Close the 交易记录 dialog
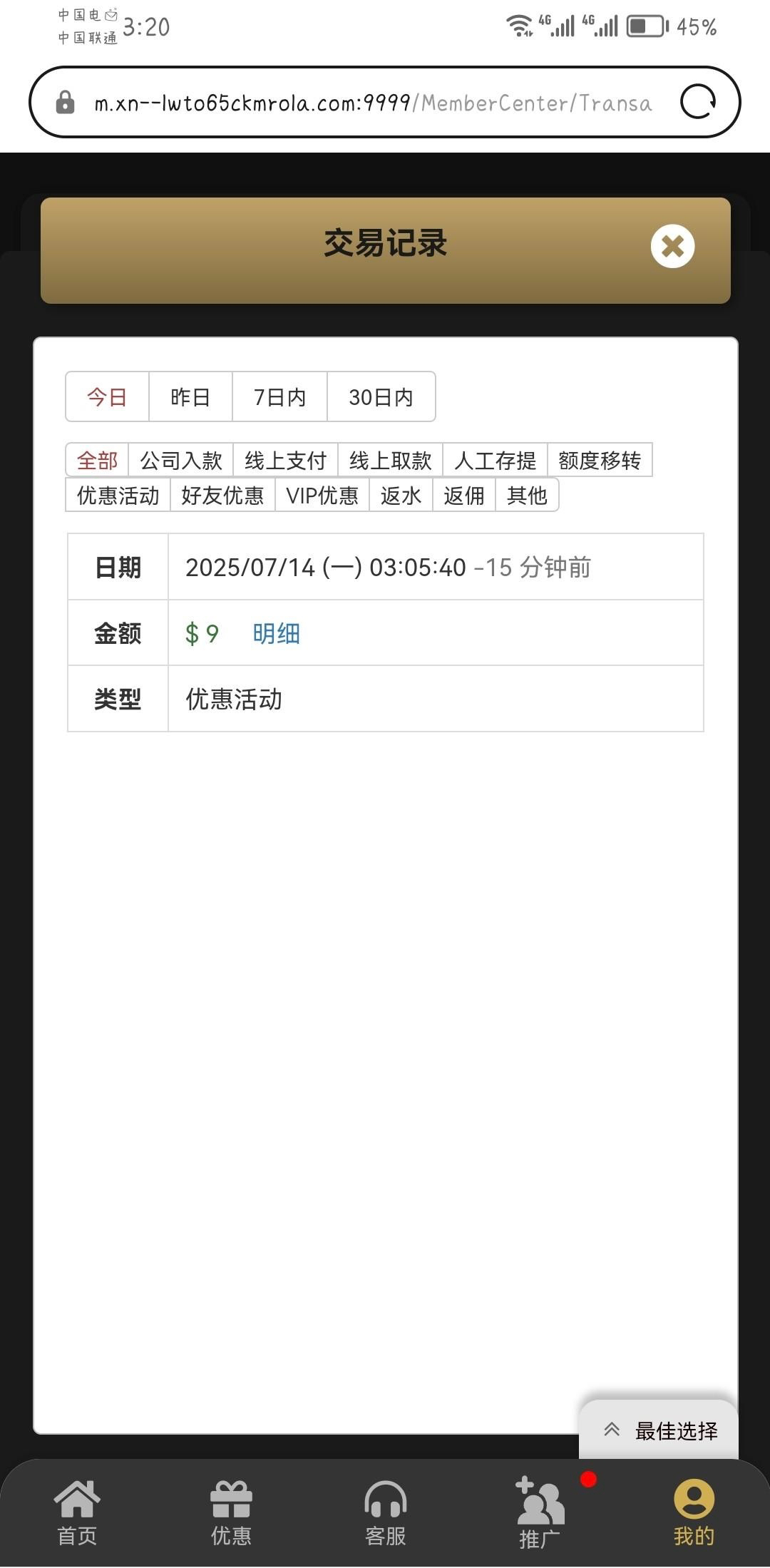This screenshot has width=770, height=1568. coord(672,246)
